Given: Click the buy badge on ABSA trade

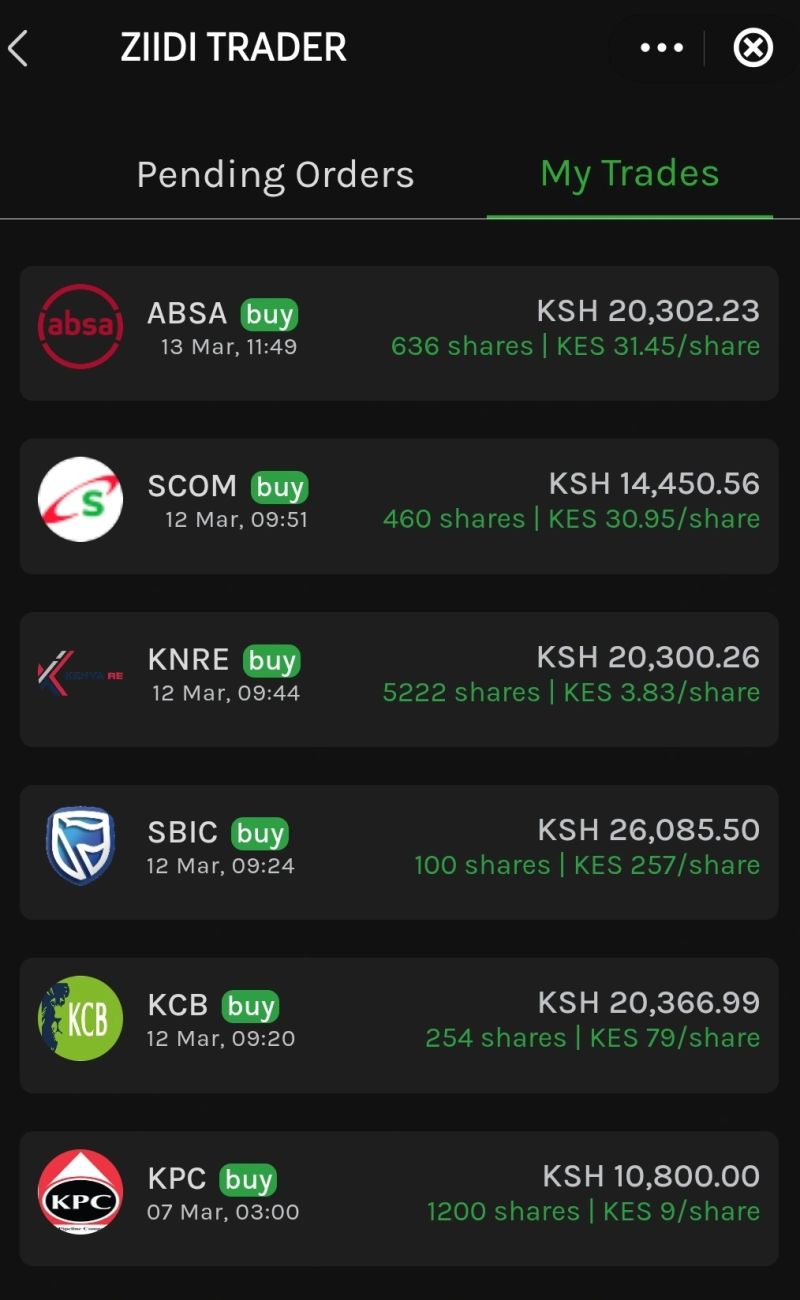Looking at the screenshot, I should 267,314.
